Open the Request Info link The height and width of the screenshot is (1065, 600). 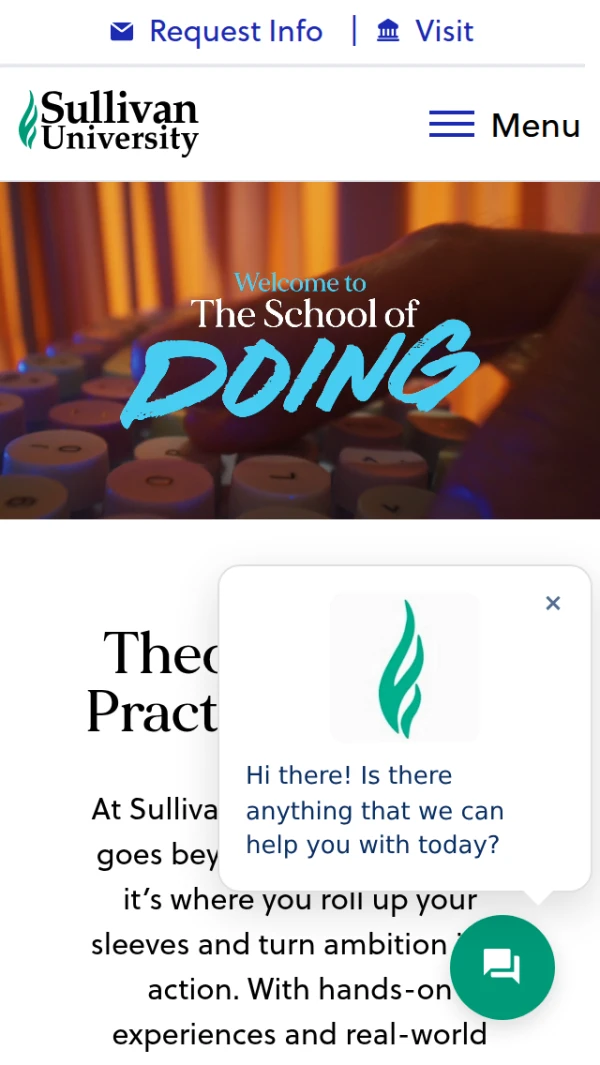217,32
